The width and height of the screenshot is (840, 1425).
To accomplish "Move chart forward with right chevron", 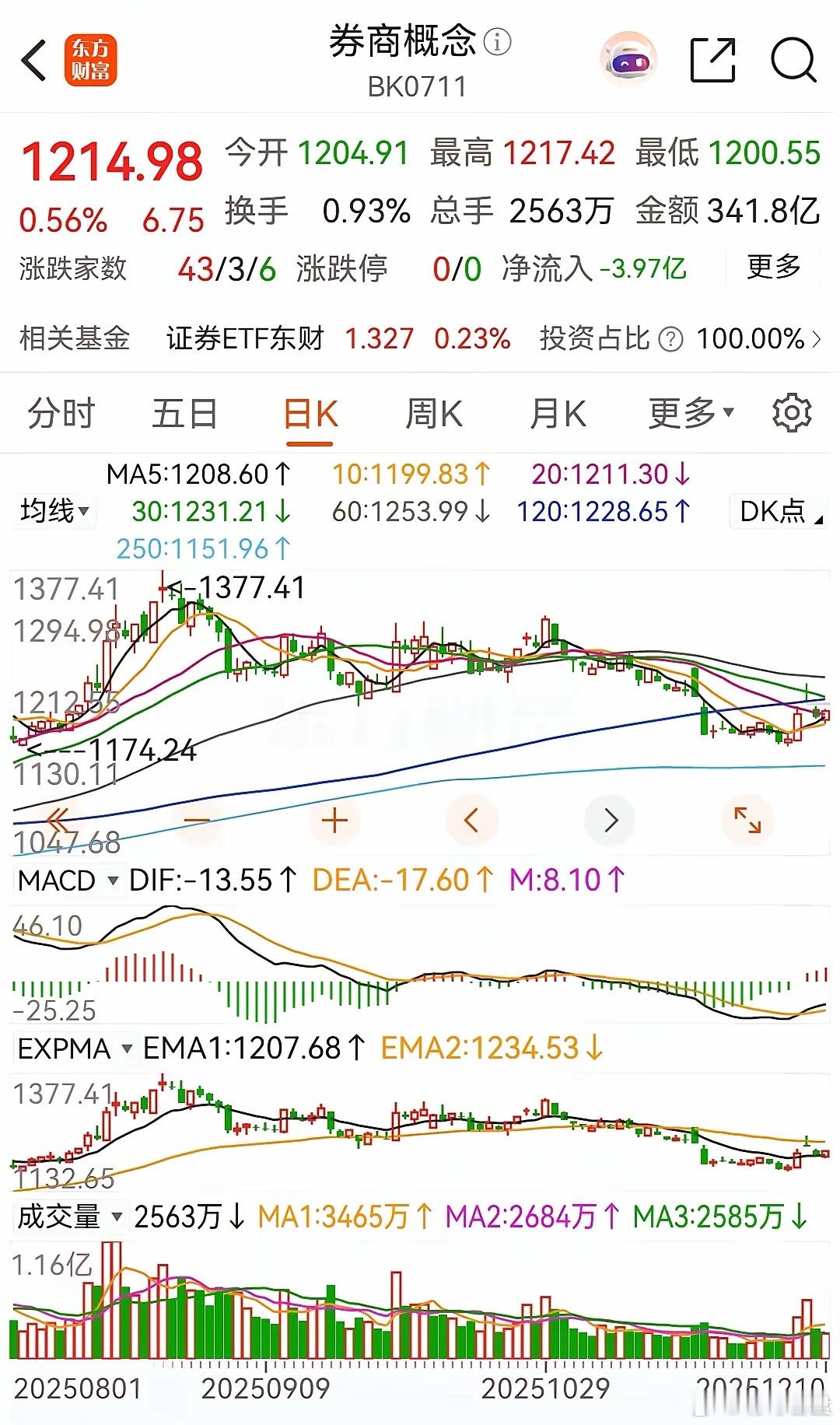I will [611, 821].
